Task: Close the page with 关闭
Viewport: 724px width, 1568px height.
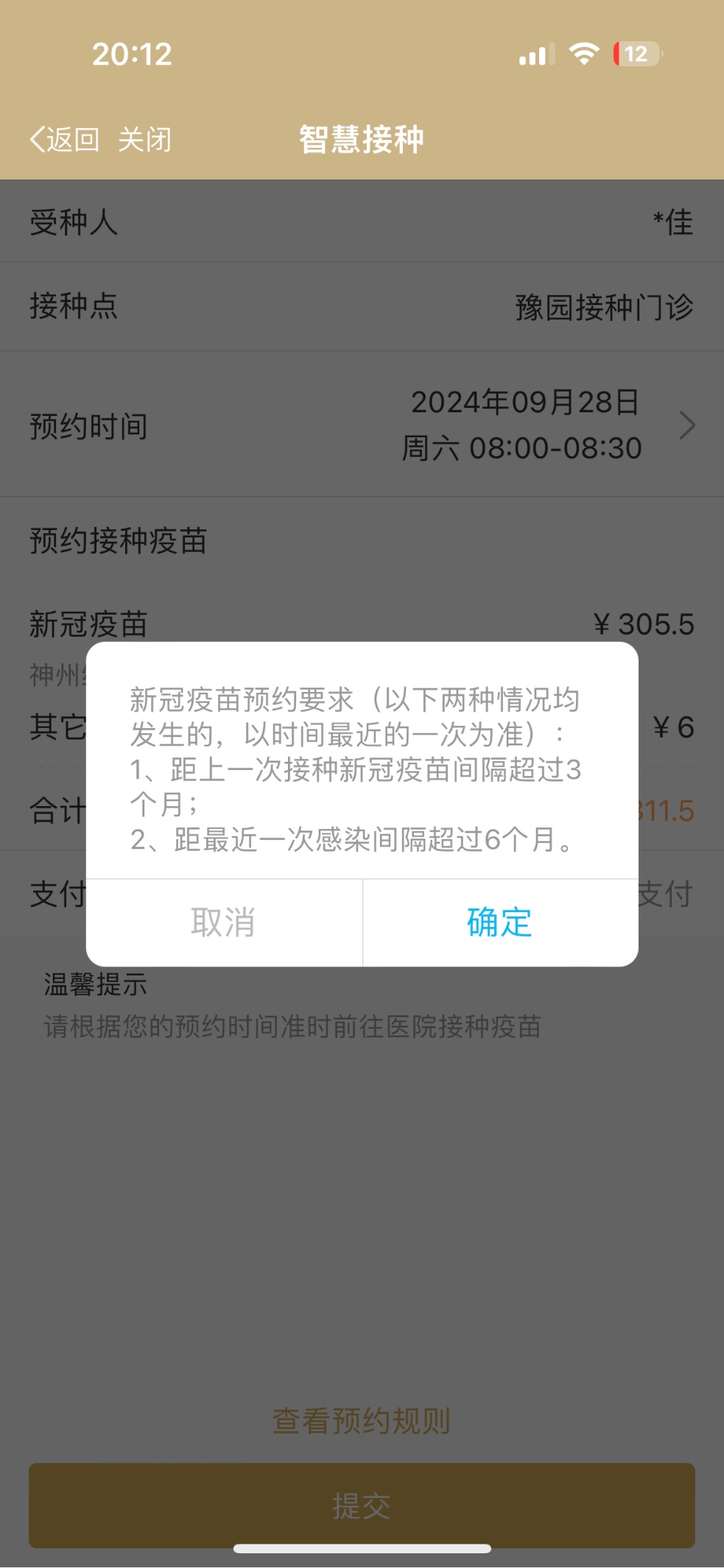Action: click(144, 139)
